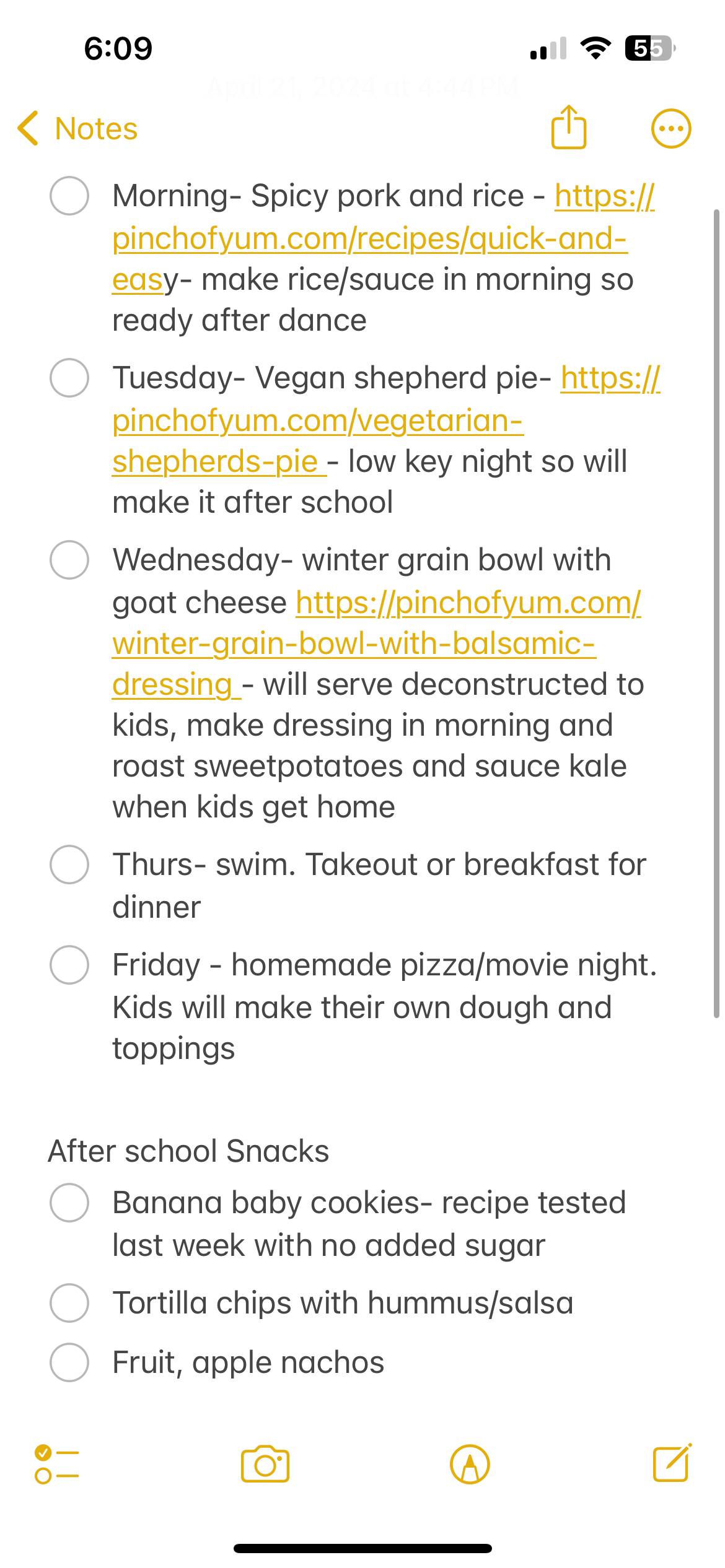Viewport: 725px width, 1568px height.
Task: Open the pinchofyum quick-and-easy recipe link
Action: [369, 238]
